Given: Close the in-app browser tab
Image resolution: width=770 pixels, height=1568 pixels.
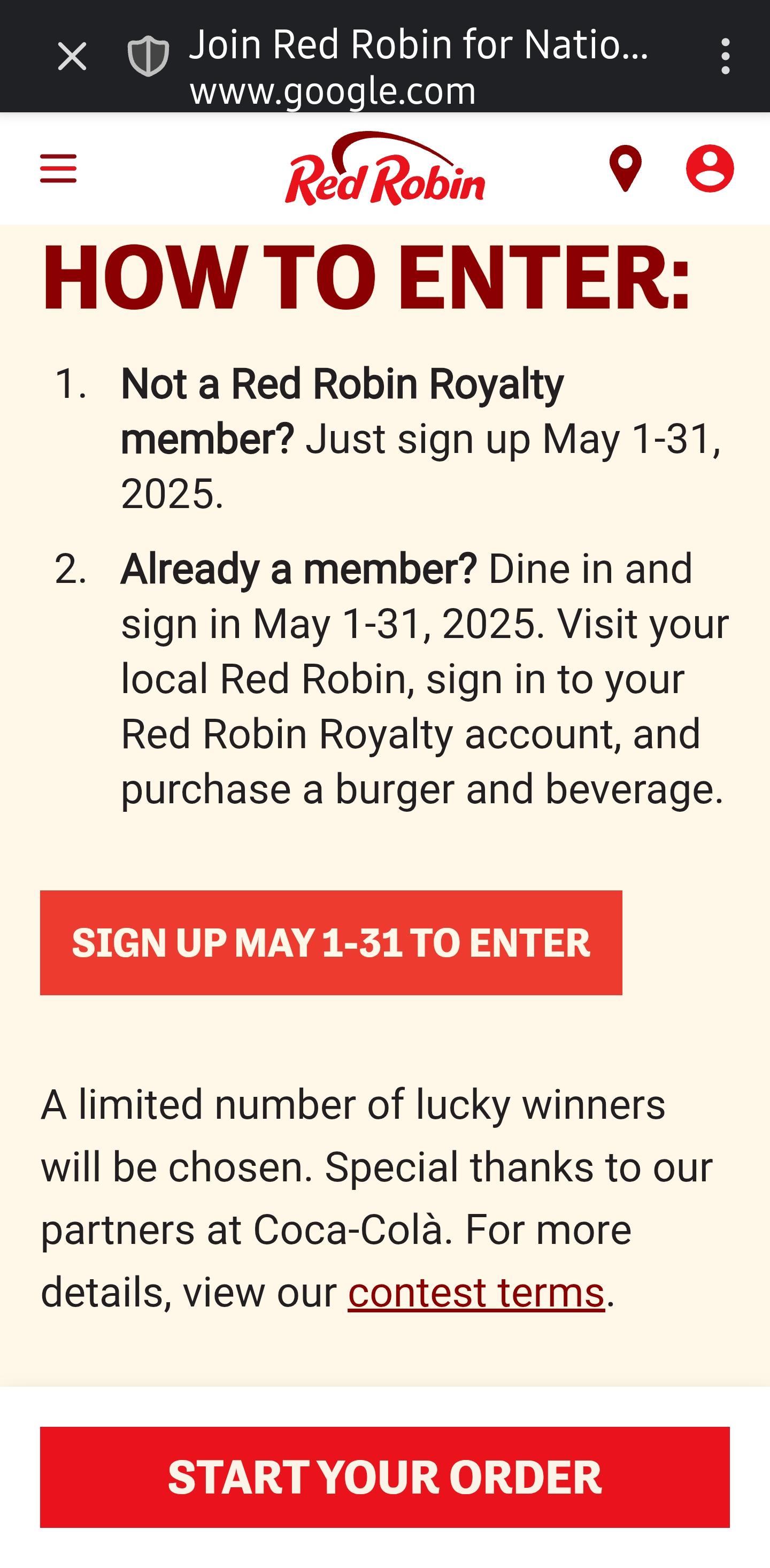Looking at the screenshot, I should click(72, 56).
